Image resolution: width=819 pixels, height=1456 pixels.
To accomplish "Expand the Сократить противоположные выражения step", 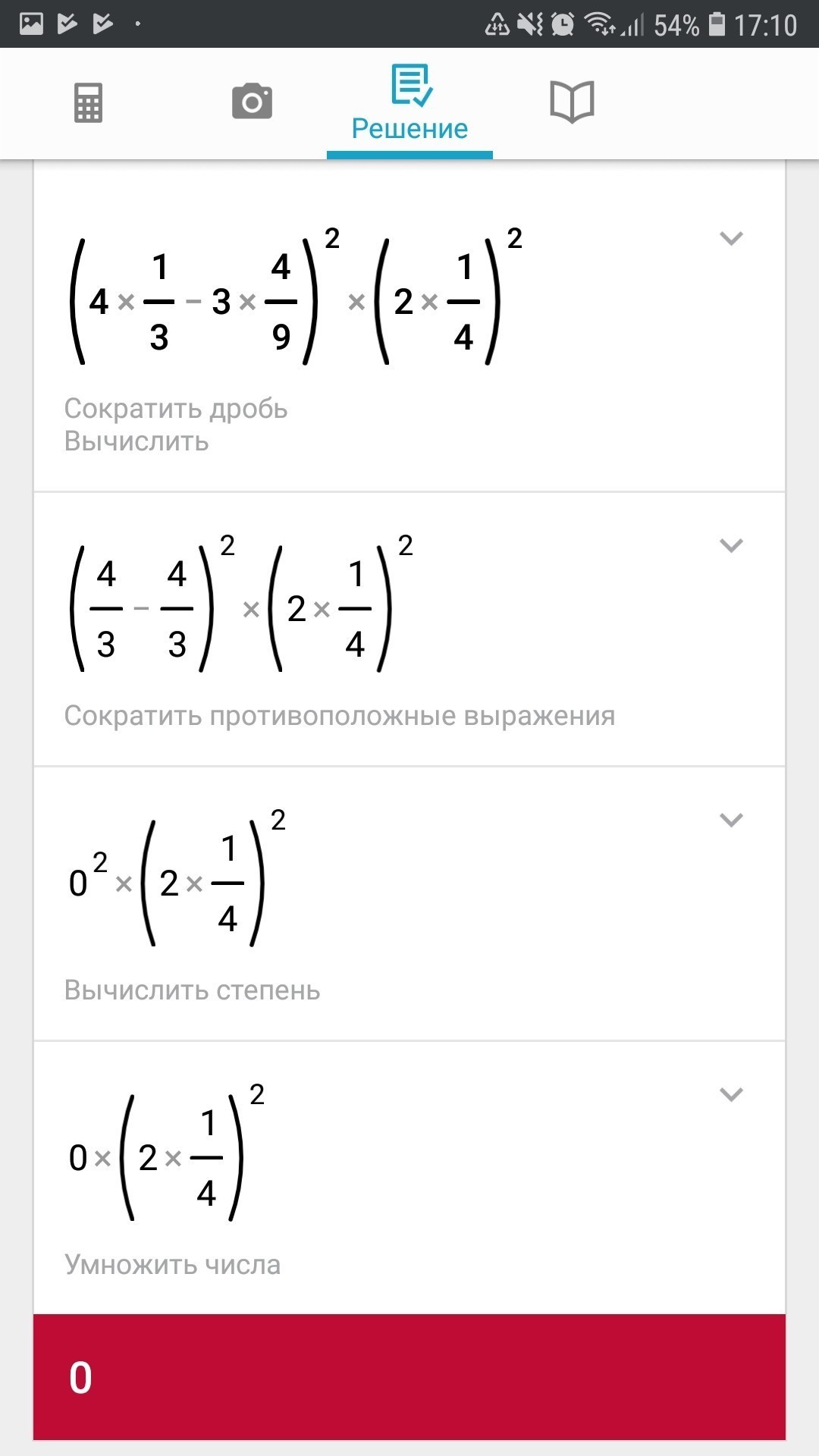I will 731,545.
